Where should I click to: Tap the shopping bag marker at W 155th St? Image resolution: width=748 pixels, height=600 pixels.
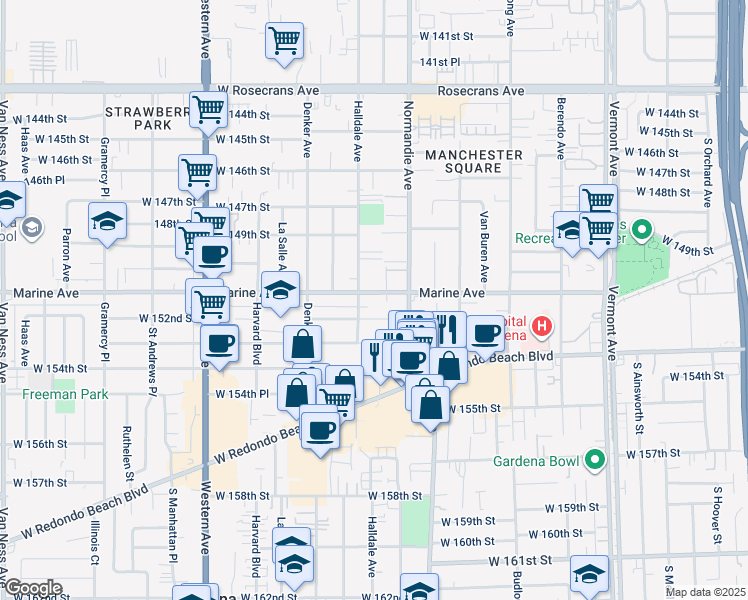(430, 405)
